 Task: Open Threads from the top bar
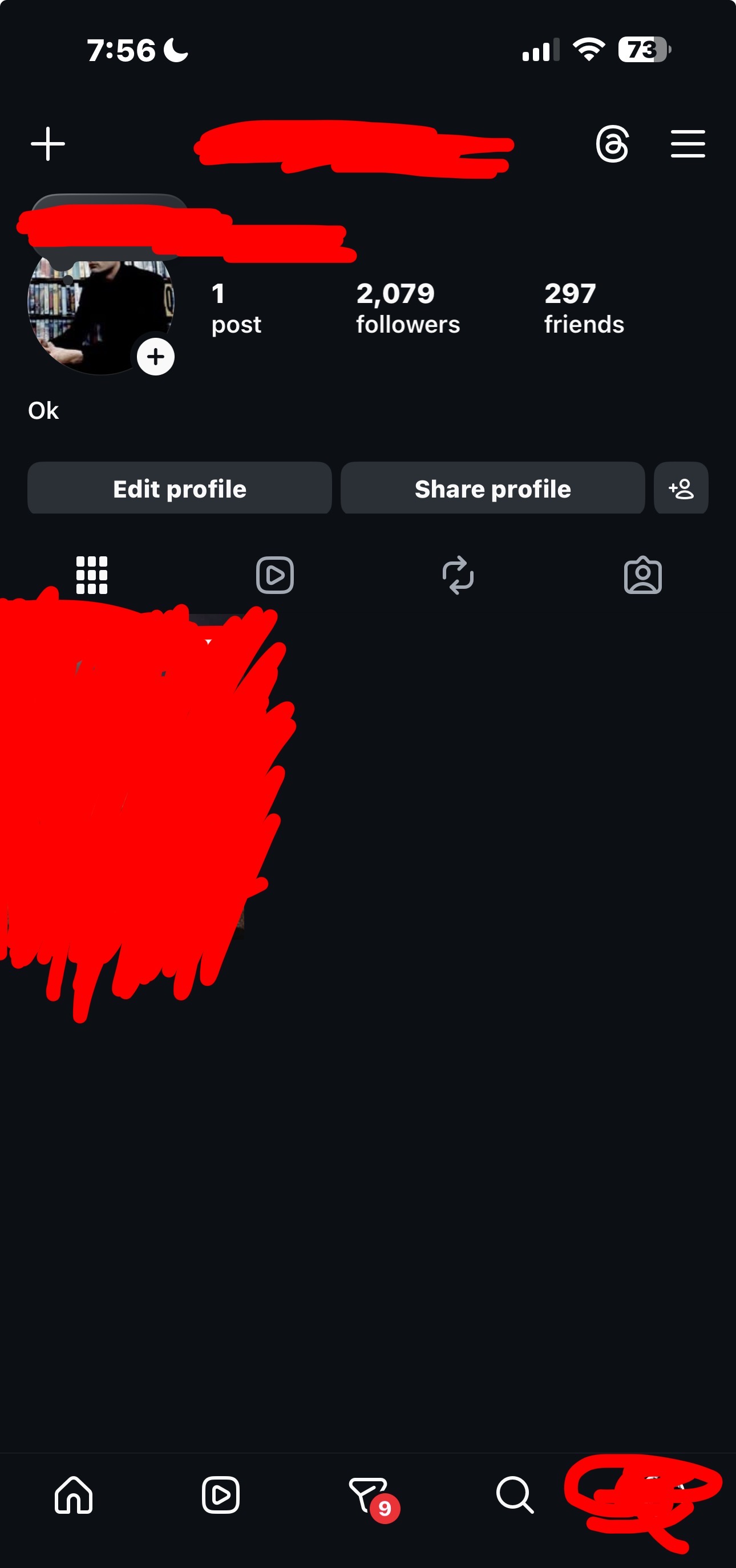(x=612, y=144)
